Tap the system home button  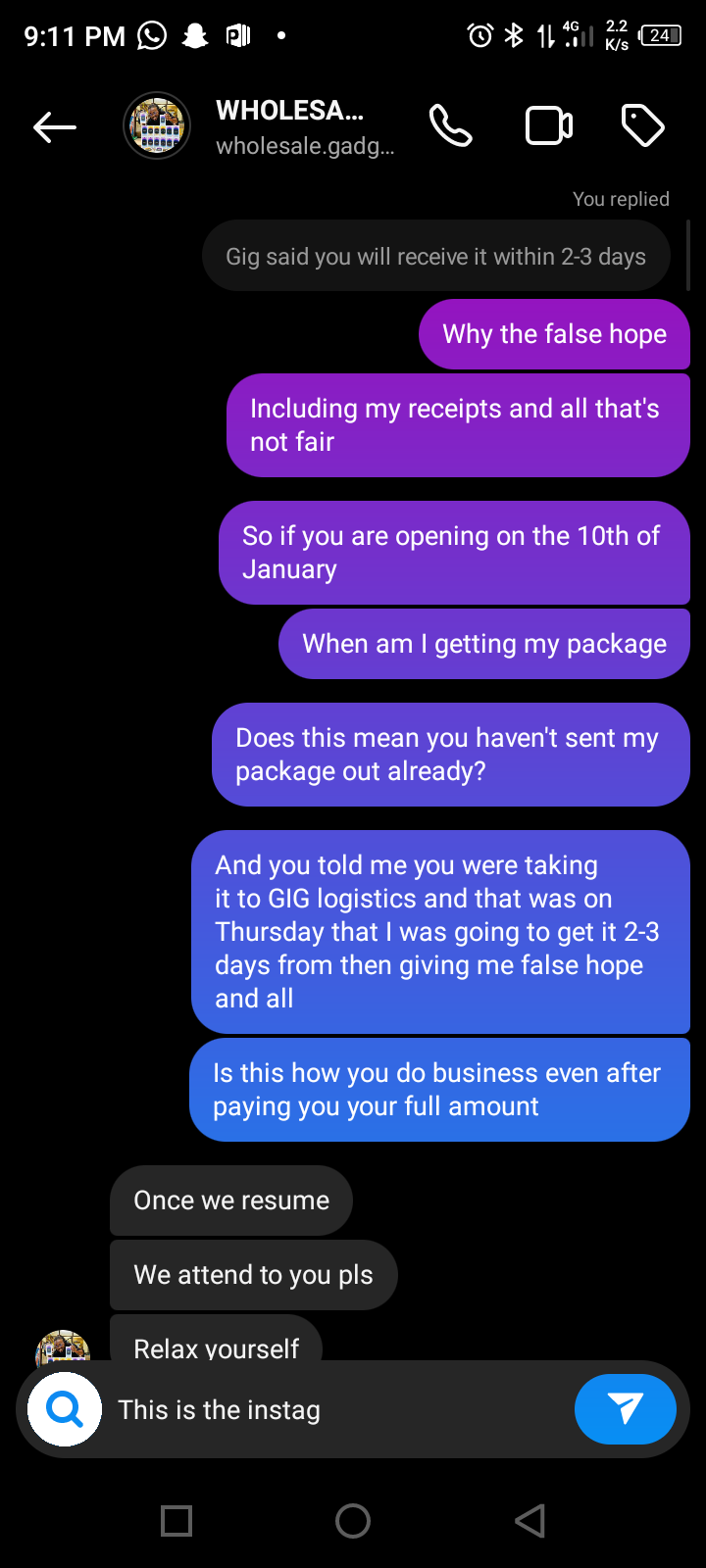tap(353, 1521)
